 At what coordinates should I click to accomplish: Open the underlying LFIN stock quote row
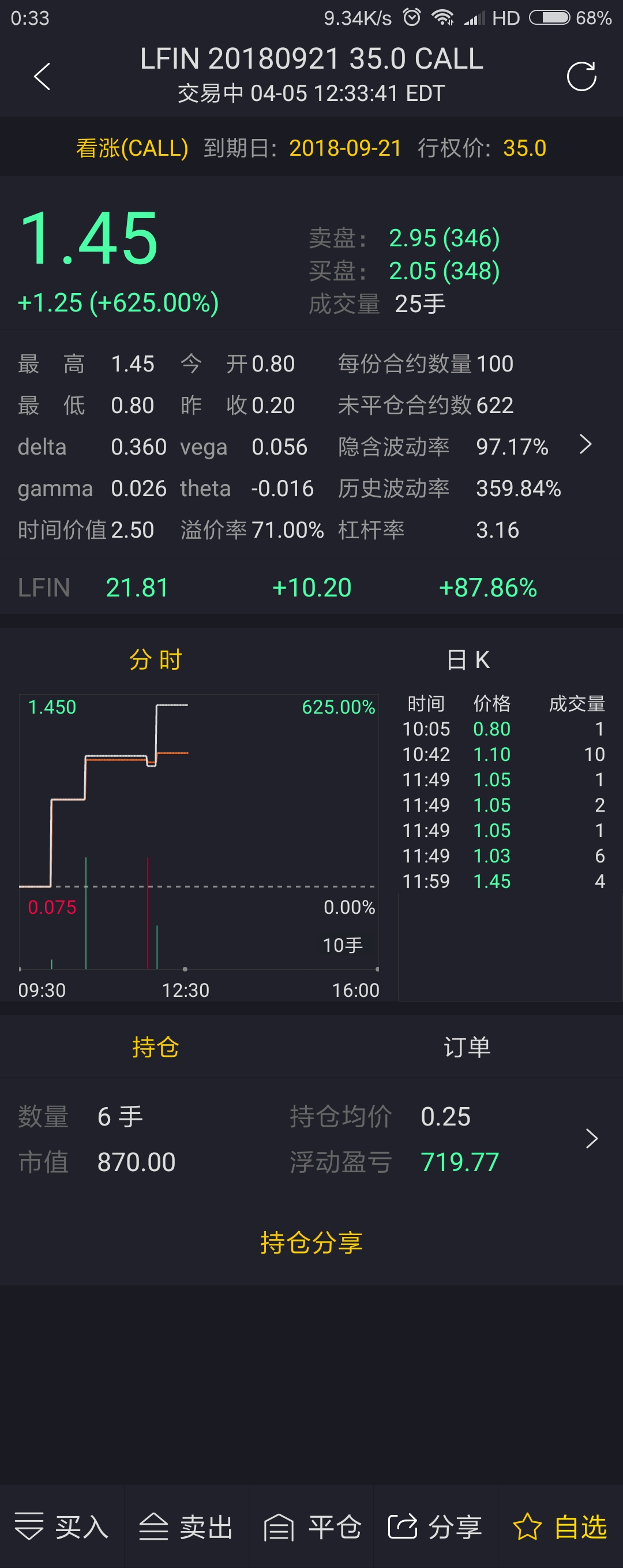point(311,587)
